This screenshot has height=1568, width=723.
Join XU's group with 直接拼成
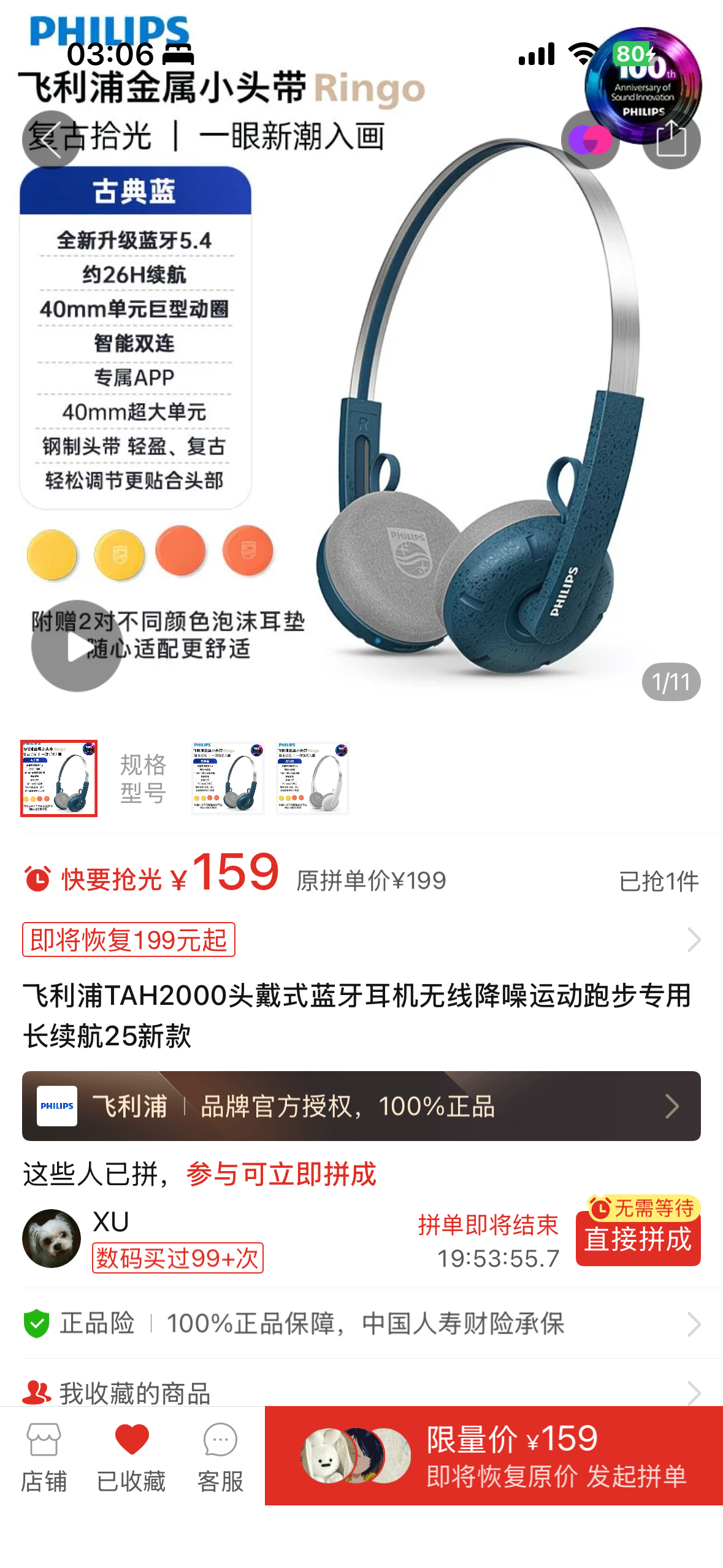(x=638, y=1238)
